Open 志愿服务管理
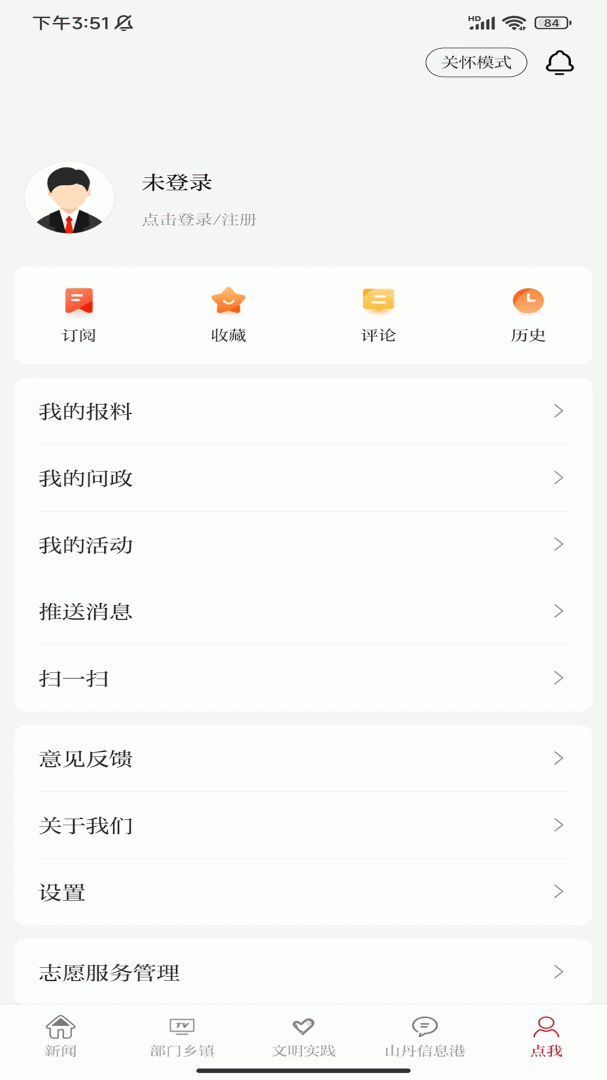The height and width of the screenshot is (1080, 607). 303,972
